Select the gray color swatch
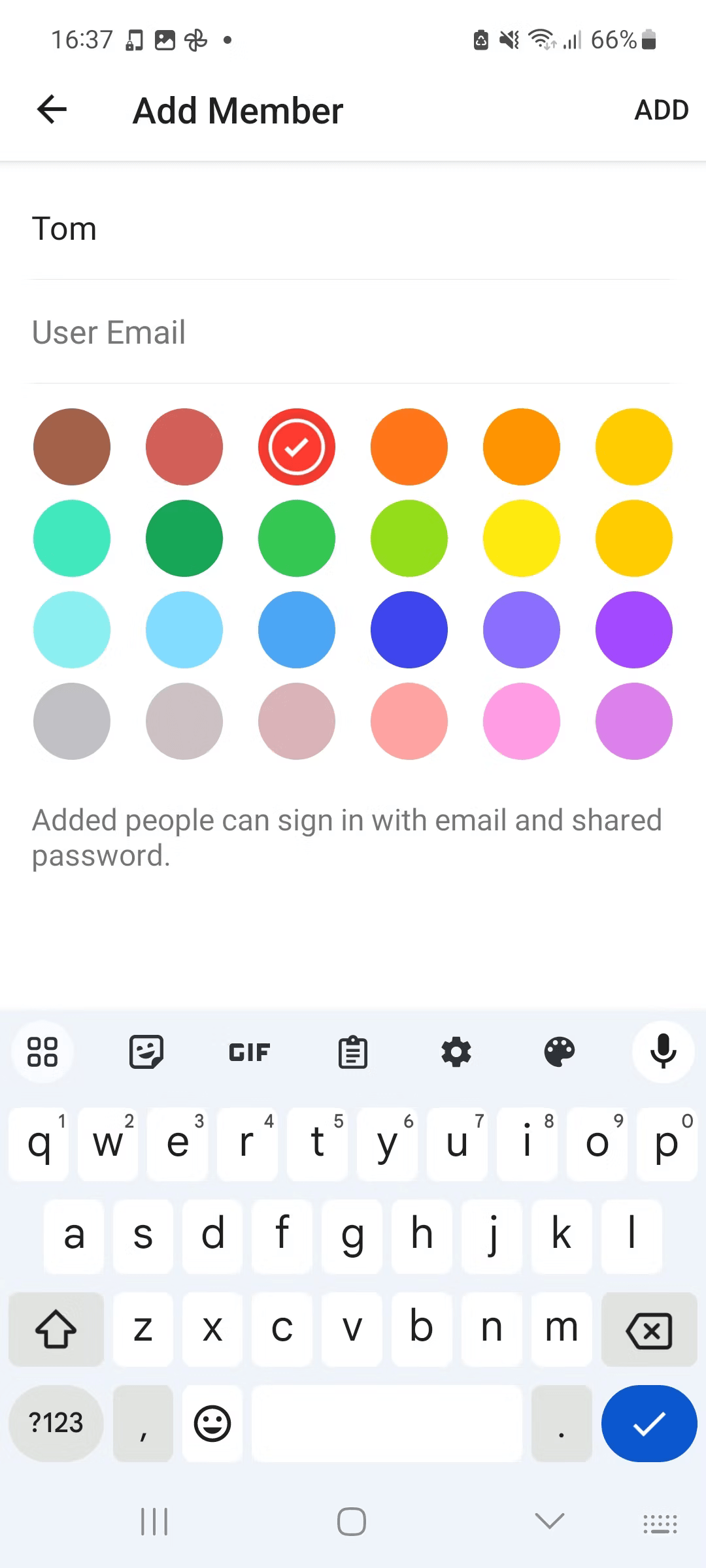The image size is (706, 1568). pos(72,721)
